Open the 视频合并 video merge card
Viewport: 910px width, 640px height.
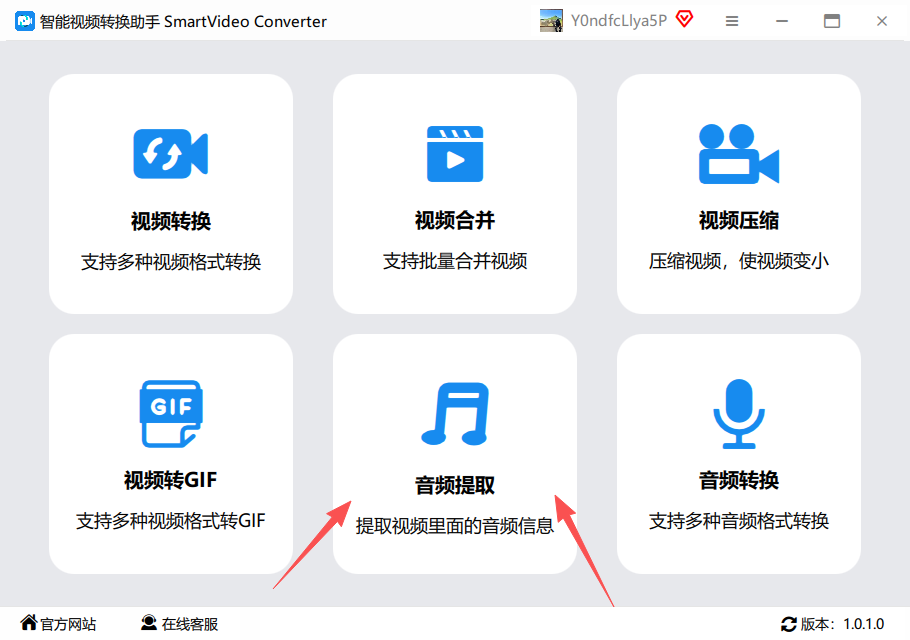(x=455, y=194)
